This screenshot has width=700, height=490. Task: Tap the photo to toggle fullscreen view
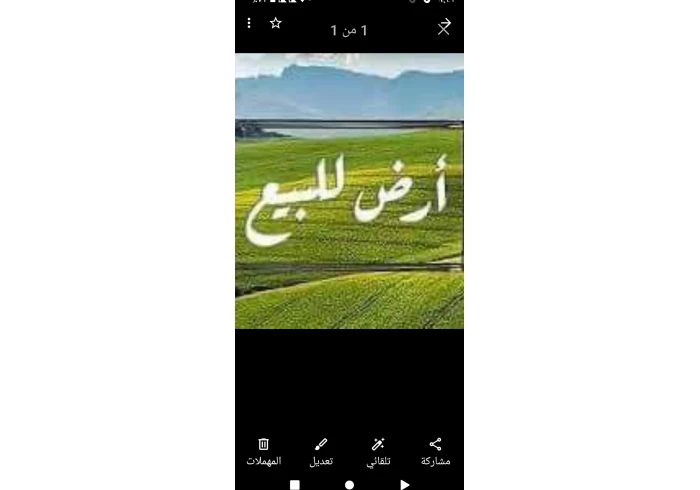(x=349, y=190)
